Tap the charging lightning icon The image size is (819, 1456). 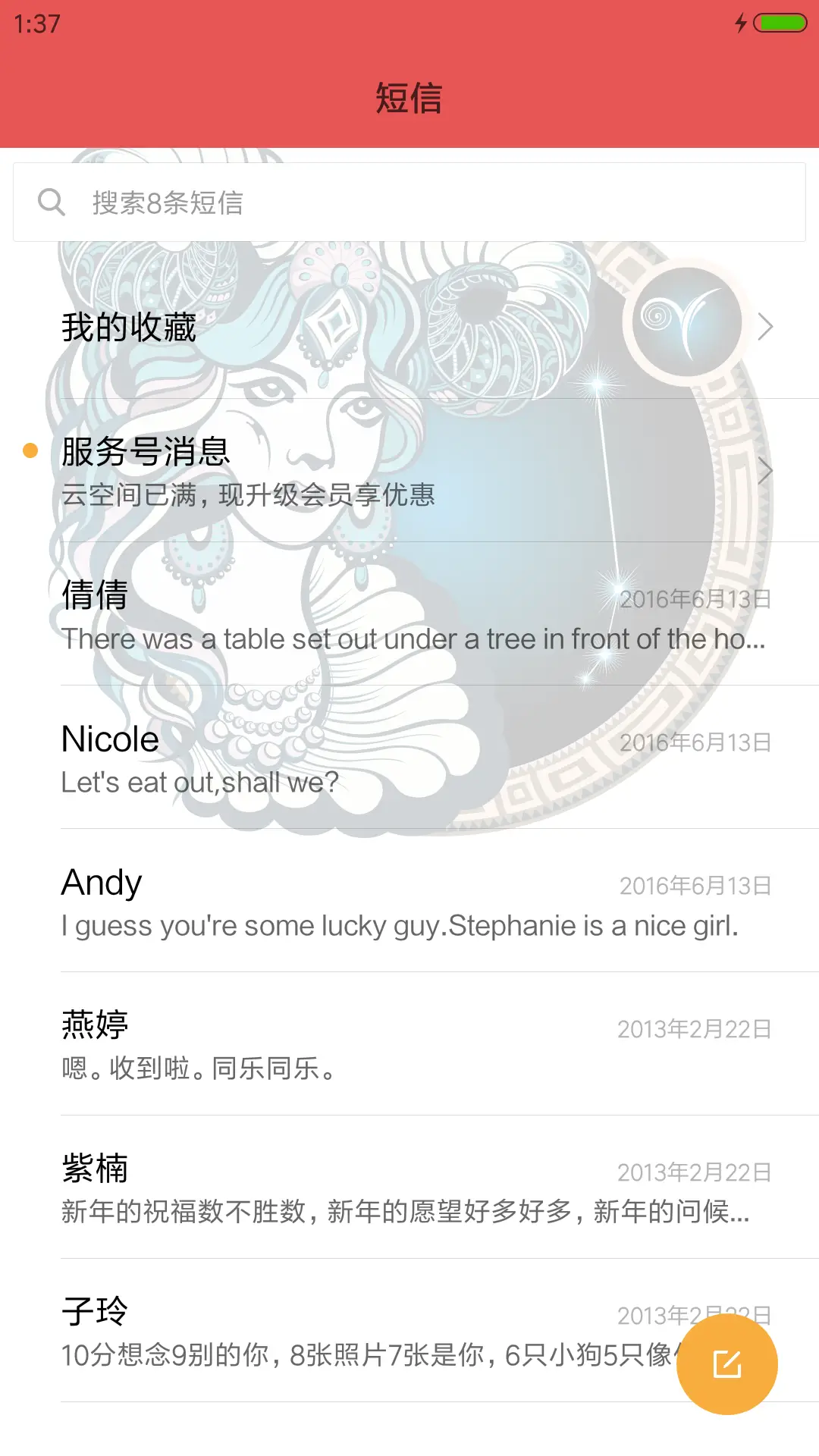pos(741,24)
